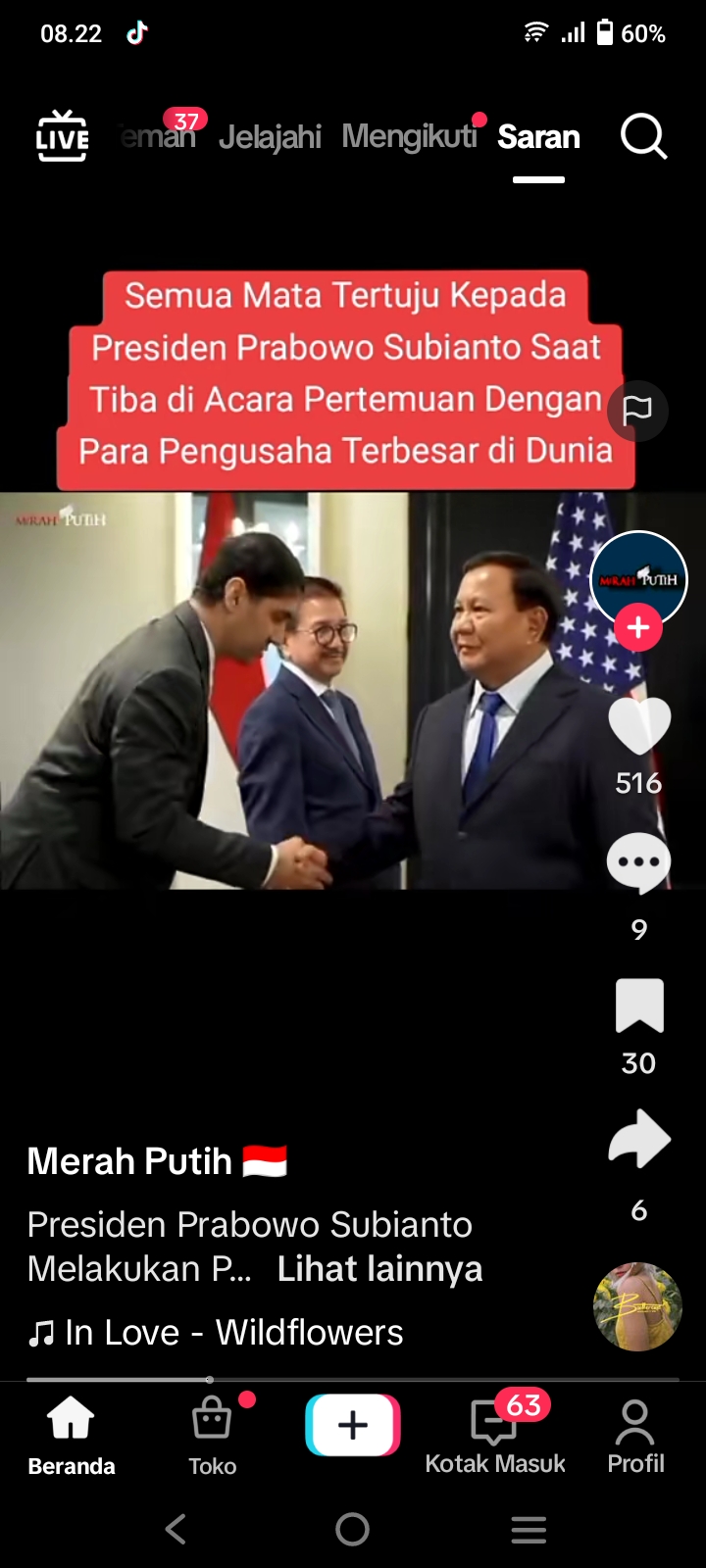Screen dimensions: 706x1568
Task: Open the search magnifier
Action: (643, 136)
